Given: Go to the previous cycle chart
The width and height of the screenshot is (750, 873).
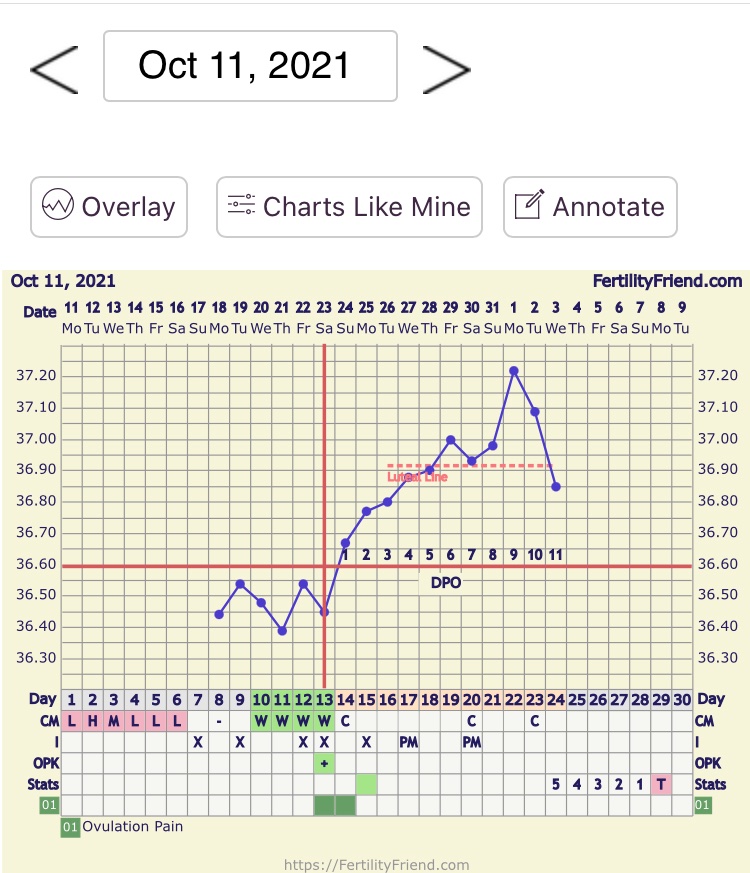Looking at the screenshot, I should click(x=55, y=68).
